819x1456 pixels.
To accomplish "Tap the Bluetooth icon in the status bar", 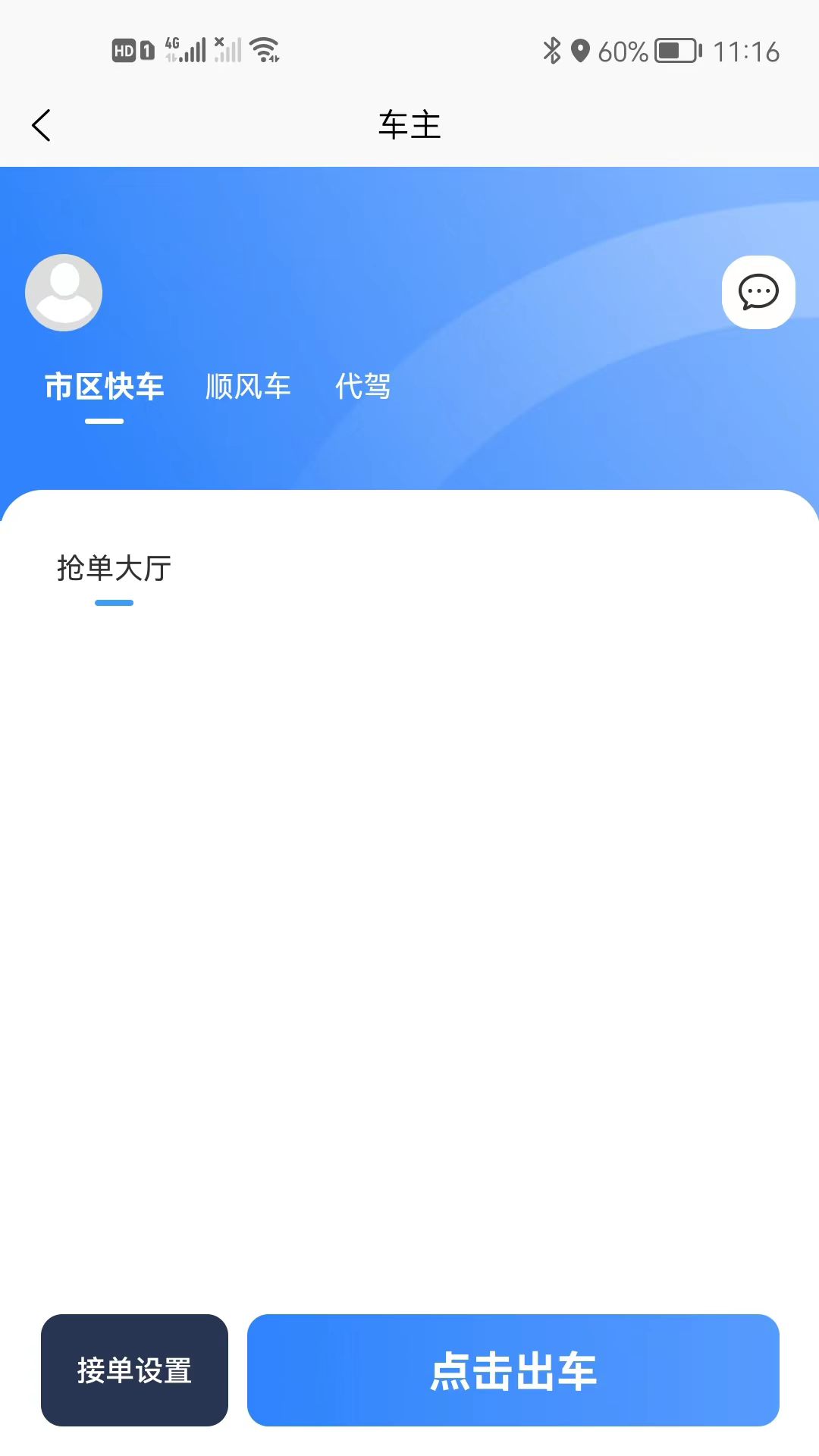I will (x=553, y=51).
